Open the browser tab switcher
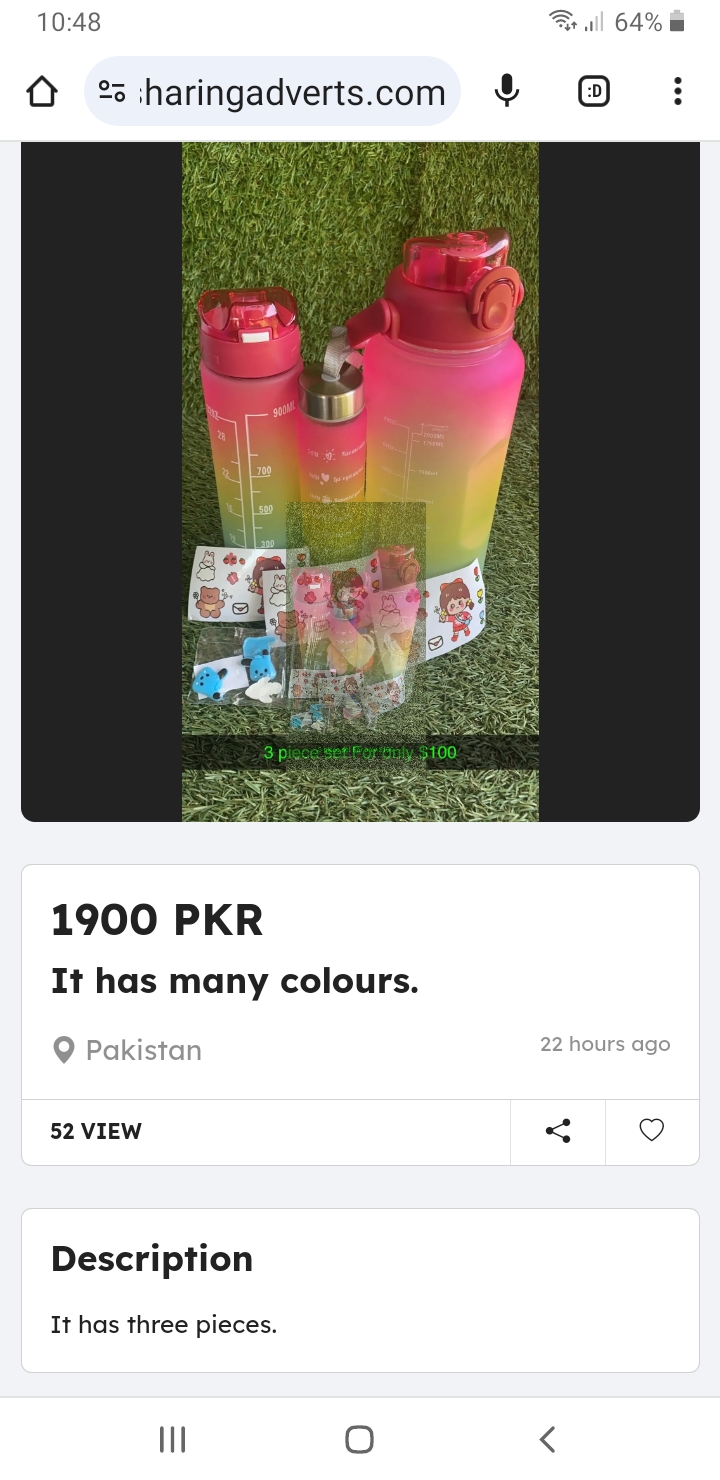 (x=594, y=92)
